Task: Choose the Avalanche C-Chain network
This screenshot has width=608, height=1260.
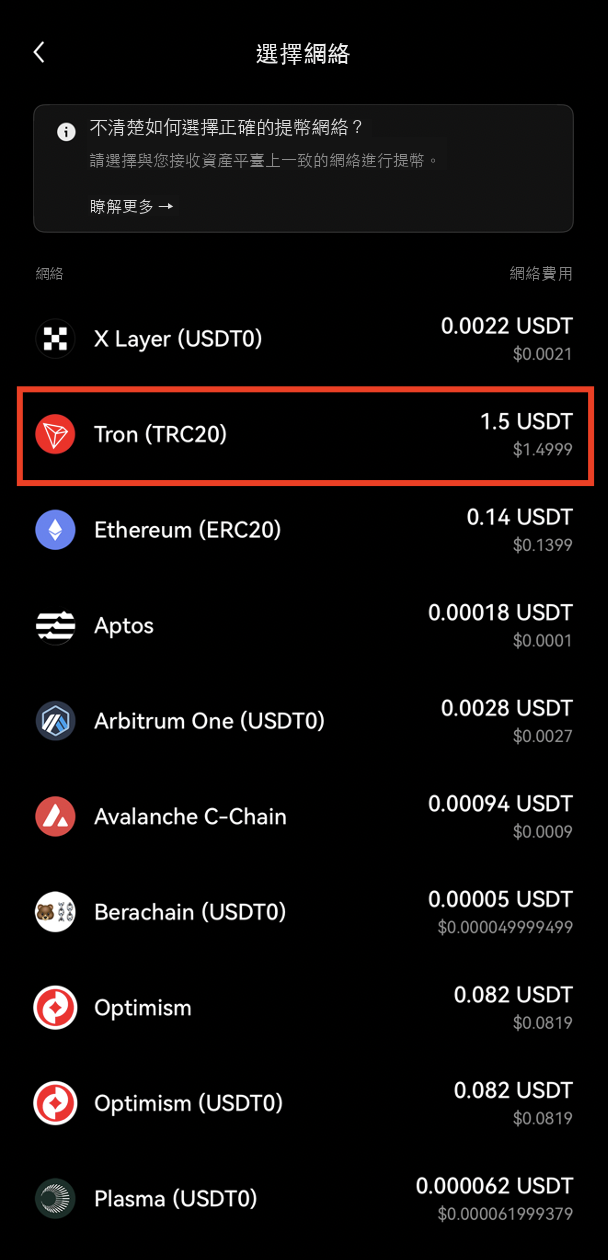Action: pos(304,817)
